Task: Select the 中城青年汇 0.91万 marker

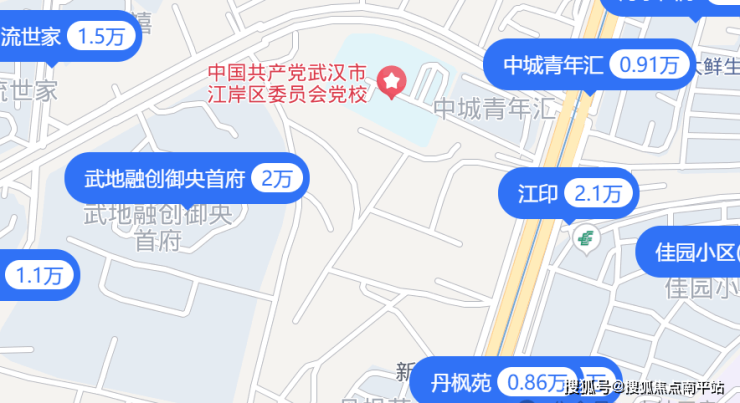Action: pyautogui.click(x=589, y=66)
